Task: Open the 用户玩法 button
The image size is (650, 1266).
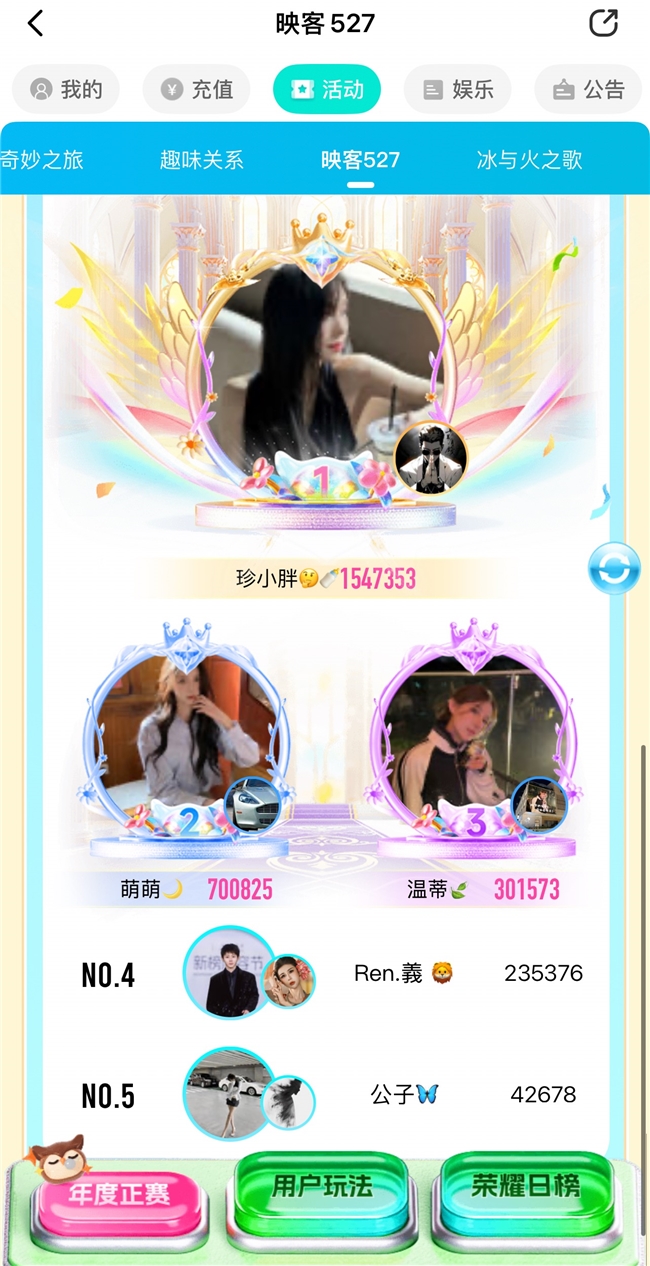Action: [321, 1187]
